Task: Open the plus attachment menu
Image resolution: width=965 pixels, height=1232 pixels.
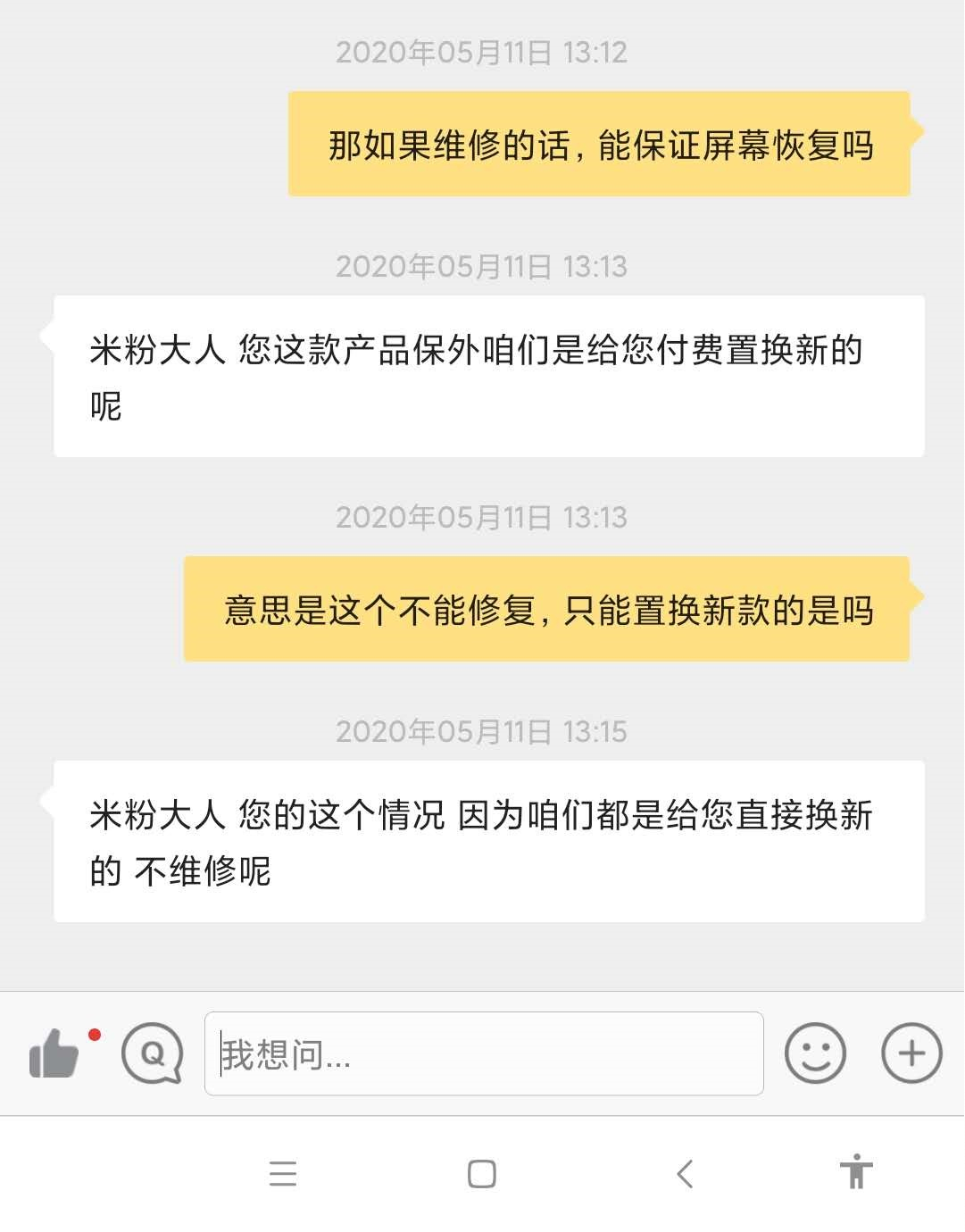Action: 911,1054
